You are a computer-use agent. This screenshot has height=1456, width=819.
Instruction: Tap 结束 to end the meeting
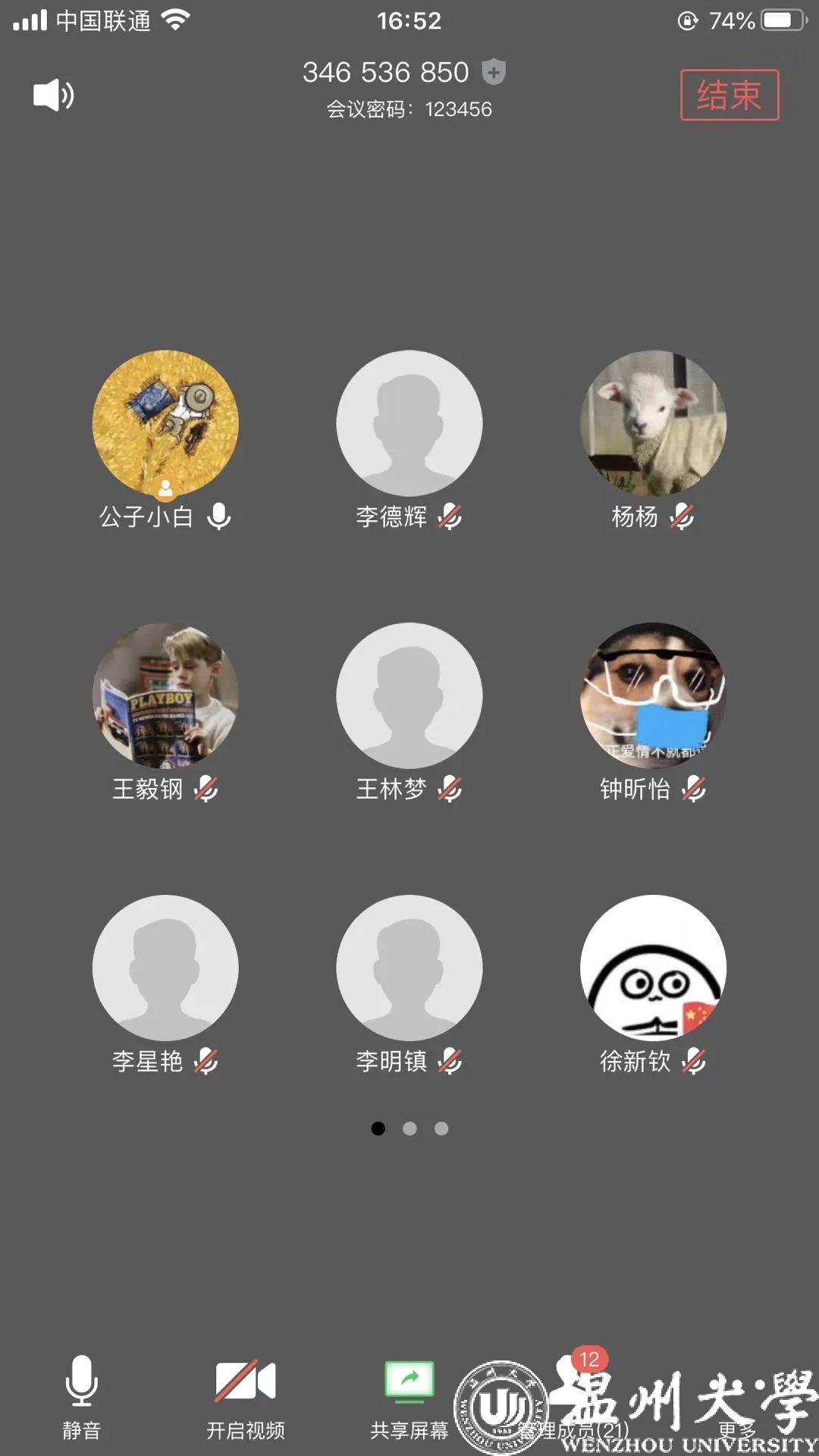(729, 95)
